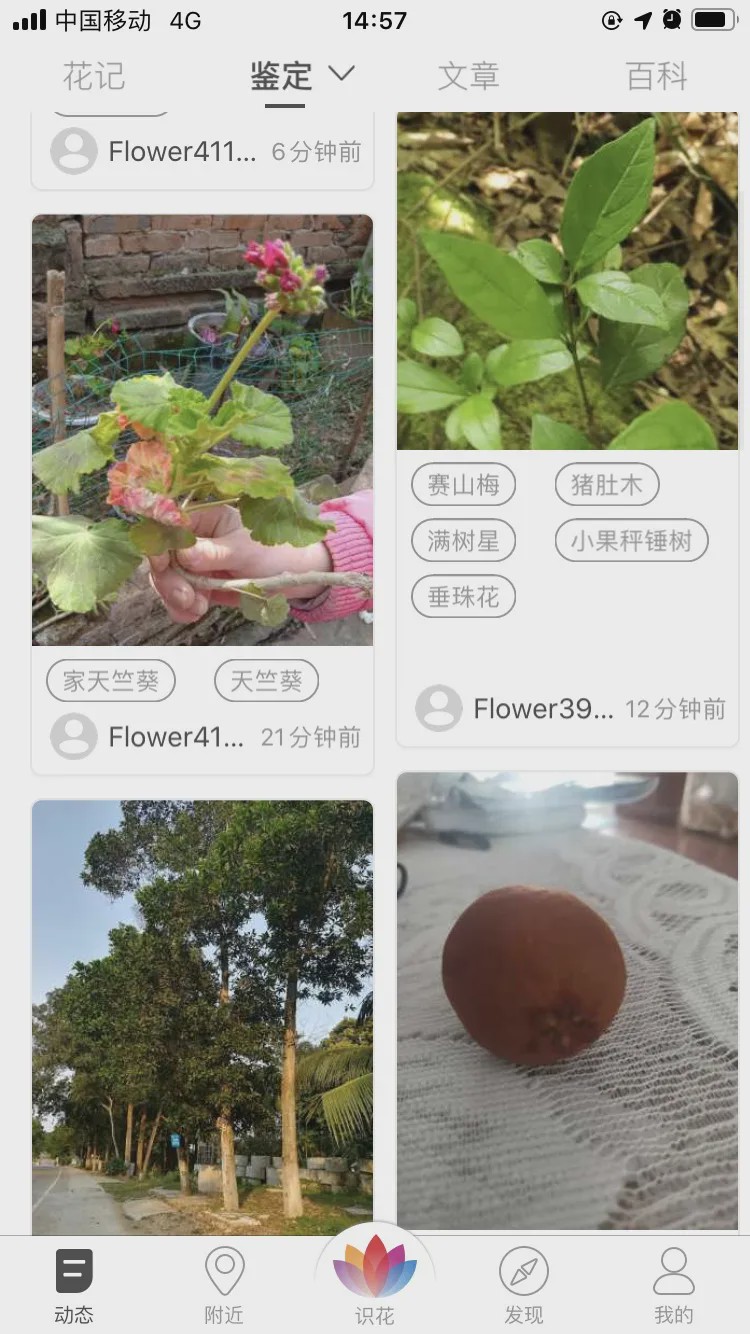Switch to the 文章 tab

pos(468,76)
